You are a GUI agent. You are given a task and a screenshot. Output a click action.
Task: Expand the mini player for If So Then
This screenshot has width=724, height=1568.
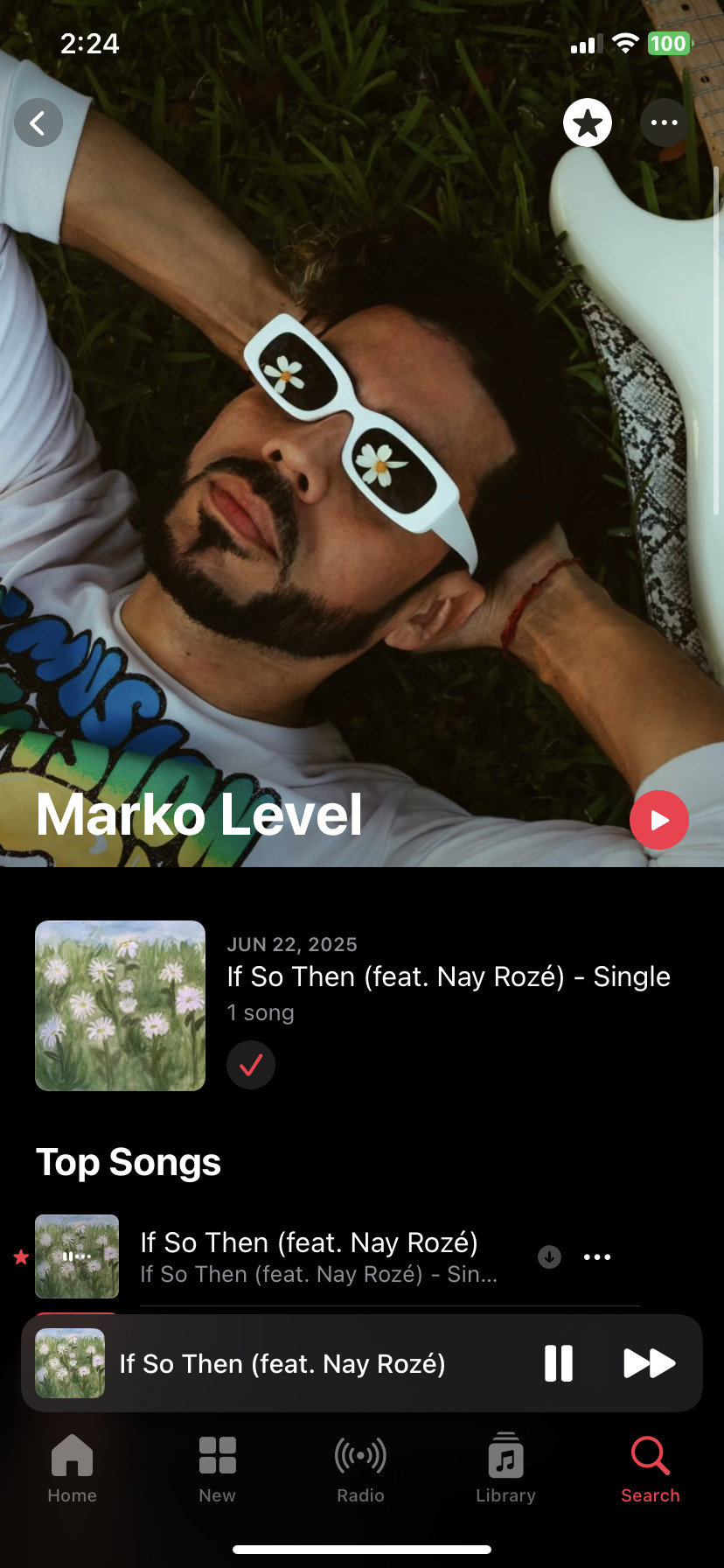(282, 1363)
